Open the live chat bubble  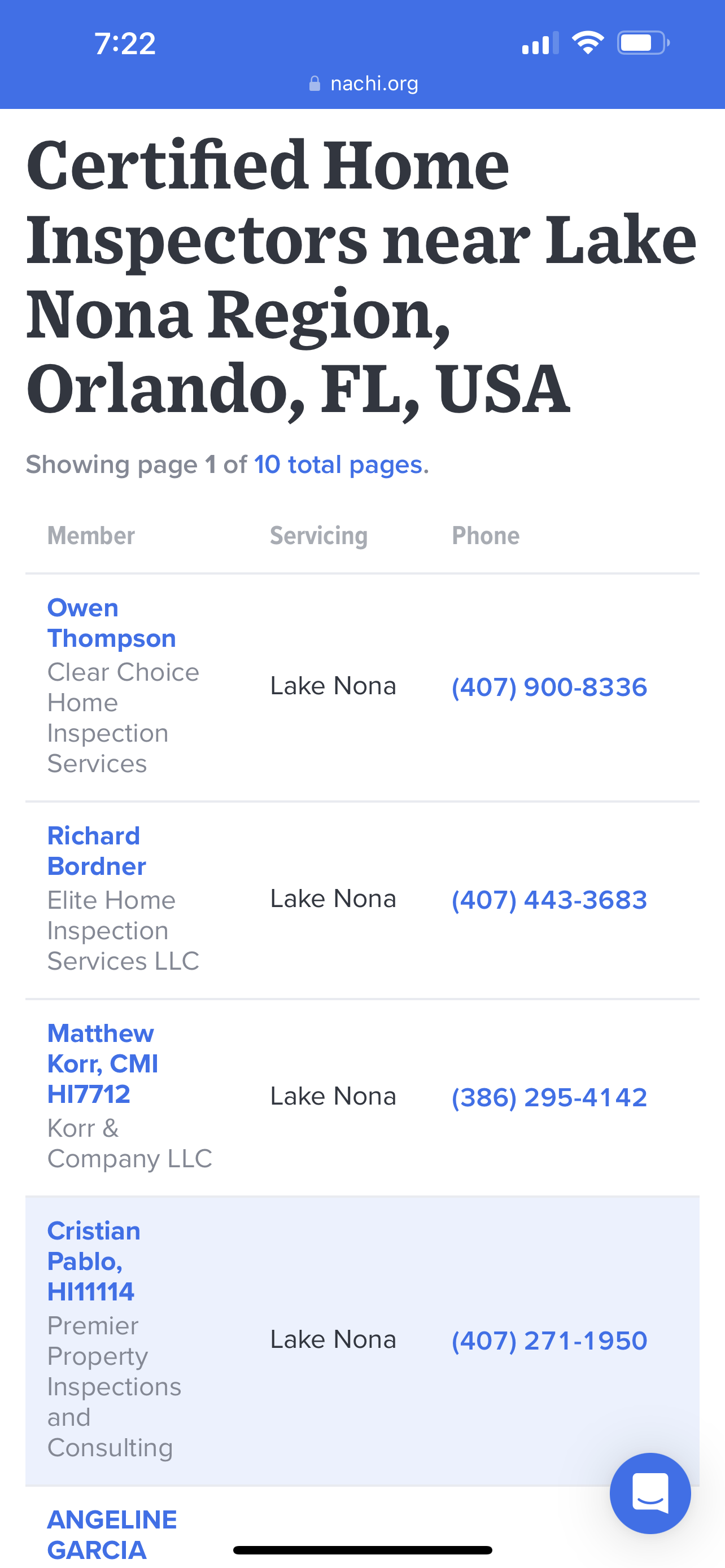(649, 1493)
